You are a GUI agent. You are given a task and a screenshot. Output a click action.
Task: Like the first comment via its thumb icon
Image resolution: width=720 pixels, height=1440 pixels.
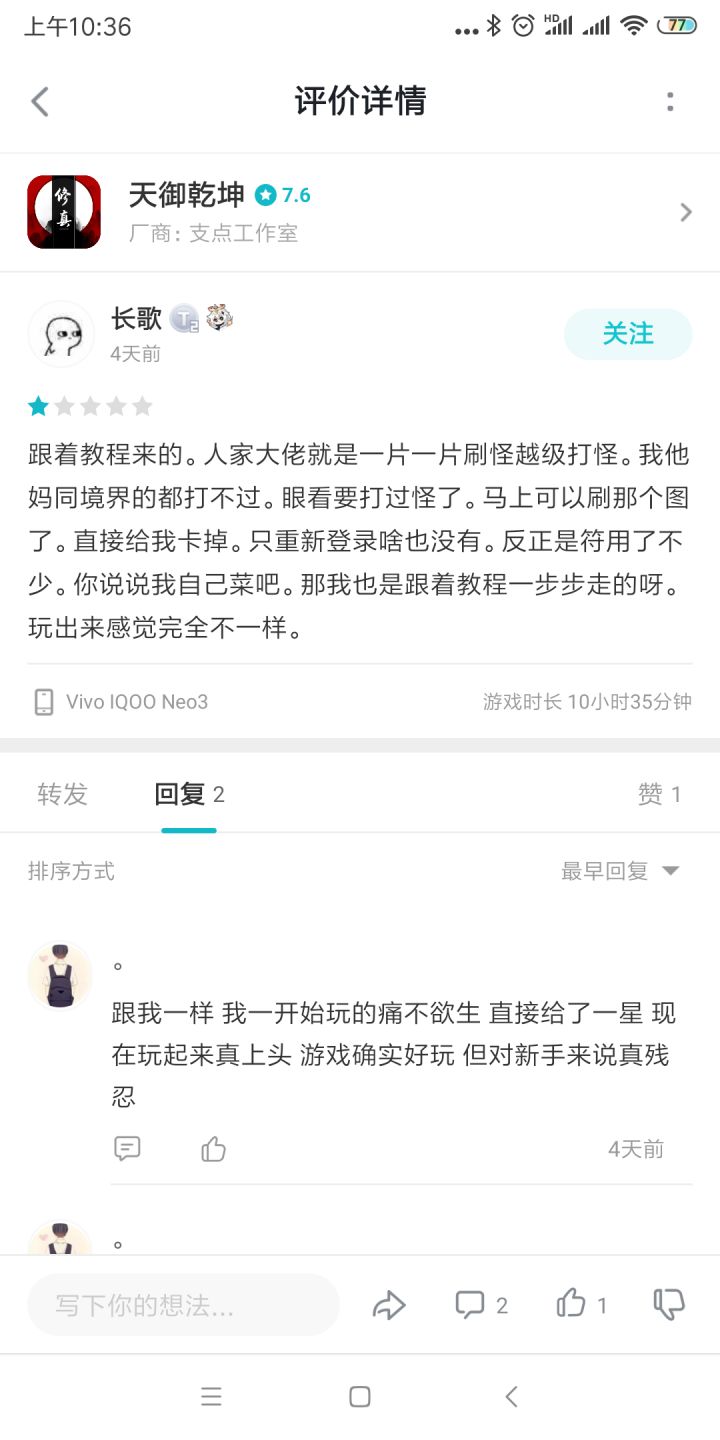click(213, 1148)
